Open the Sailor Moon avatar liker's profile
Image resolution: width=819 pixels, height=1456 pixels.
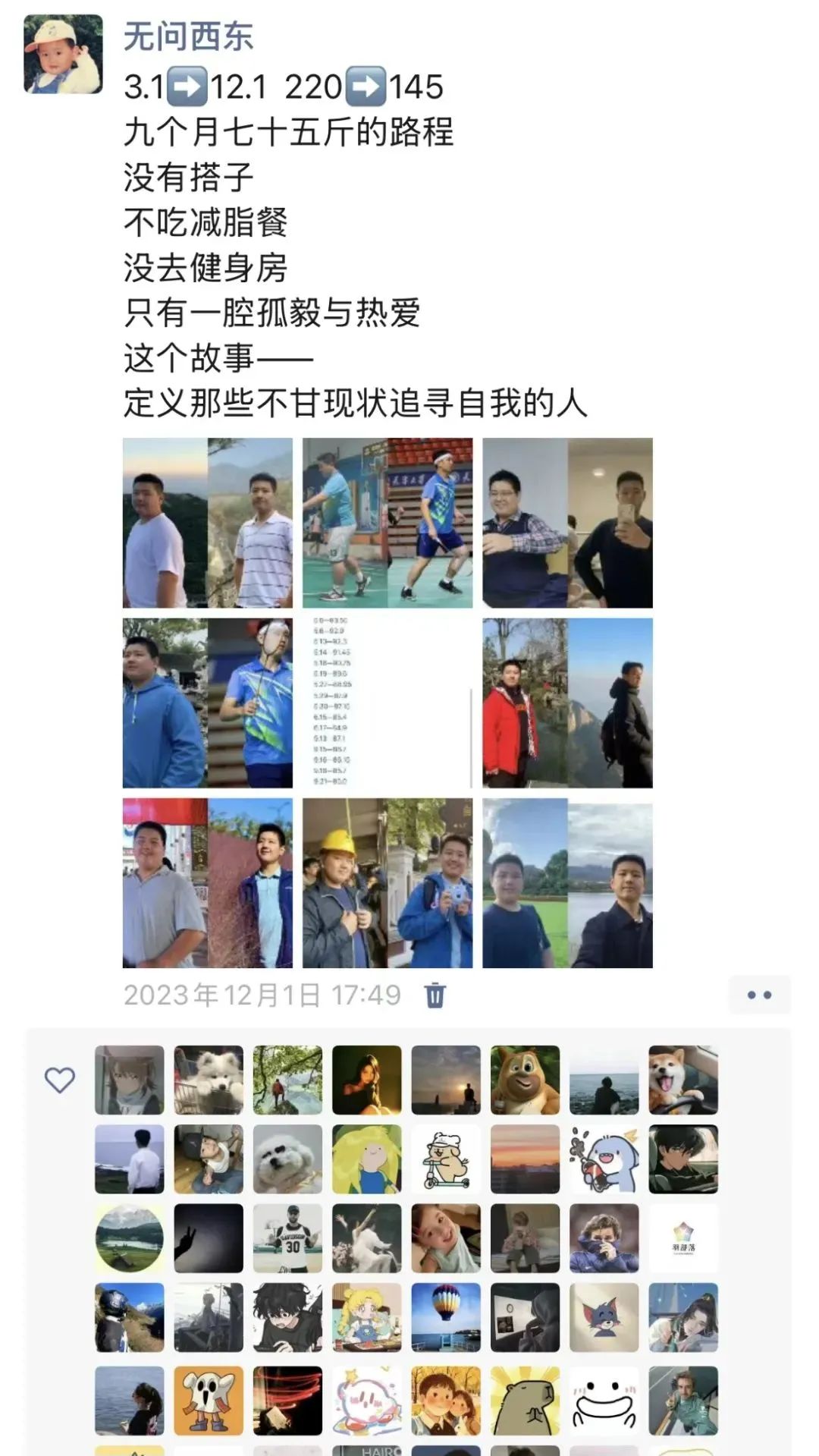[x=366, y=1317]
